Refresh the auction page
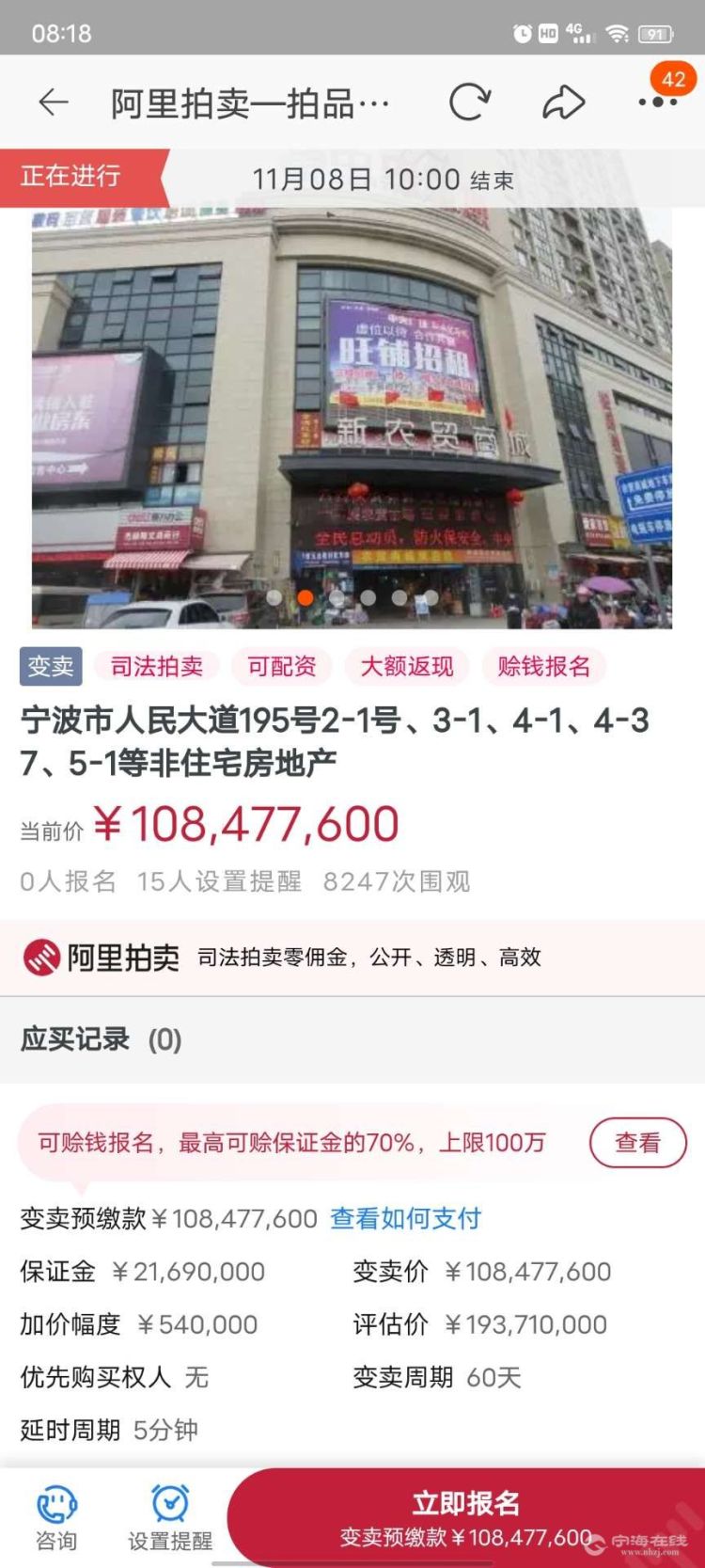The image size is (705, 1568). 469,103
